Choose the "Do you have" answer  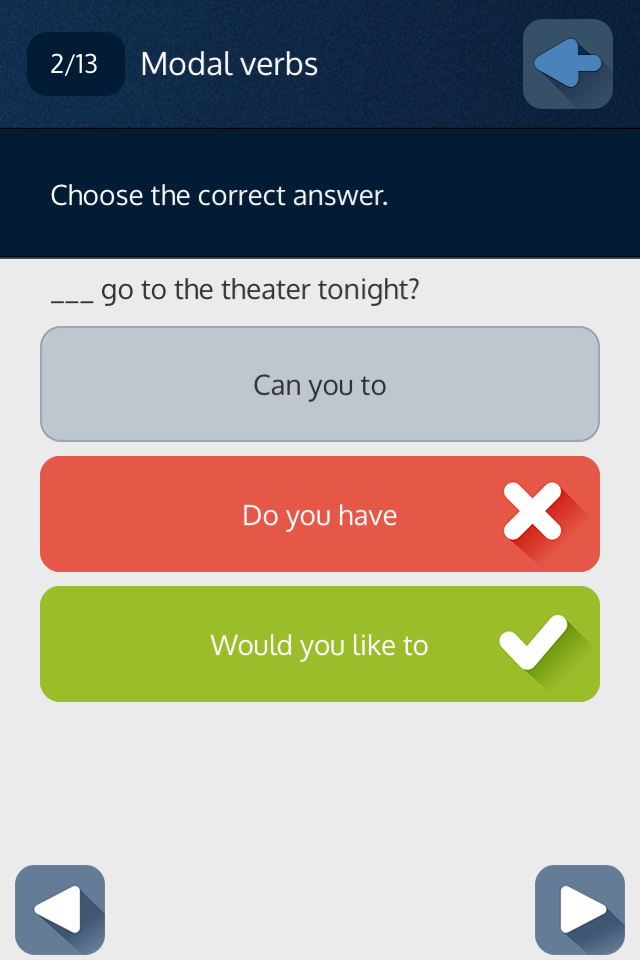pos(320,514)
